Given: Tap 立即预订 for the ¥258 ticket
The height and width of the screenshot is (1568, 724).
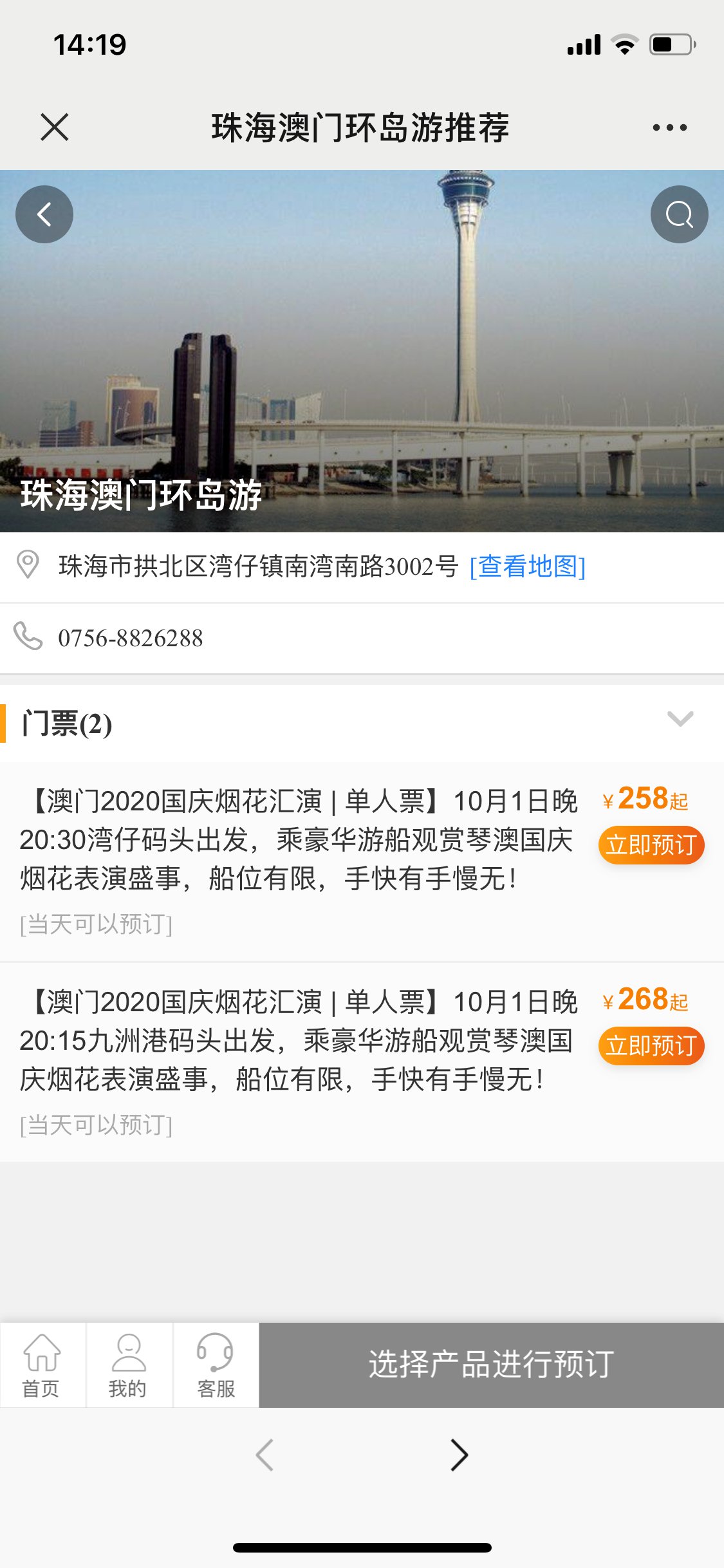Looking at the screenshot, I should (x=651, y=845).
